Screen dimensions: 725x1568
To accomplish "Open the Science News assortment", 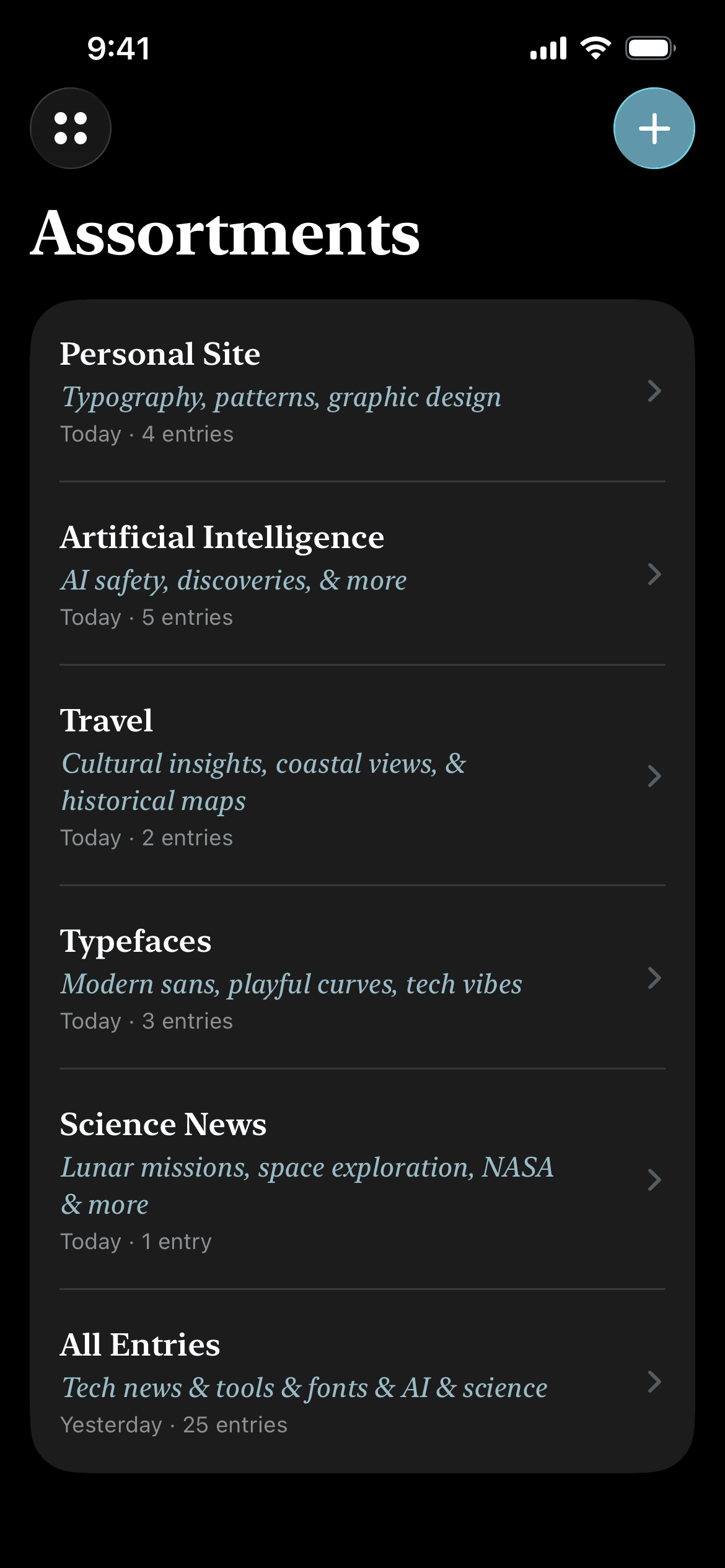I will coord(362,1180).
